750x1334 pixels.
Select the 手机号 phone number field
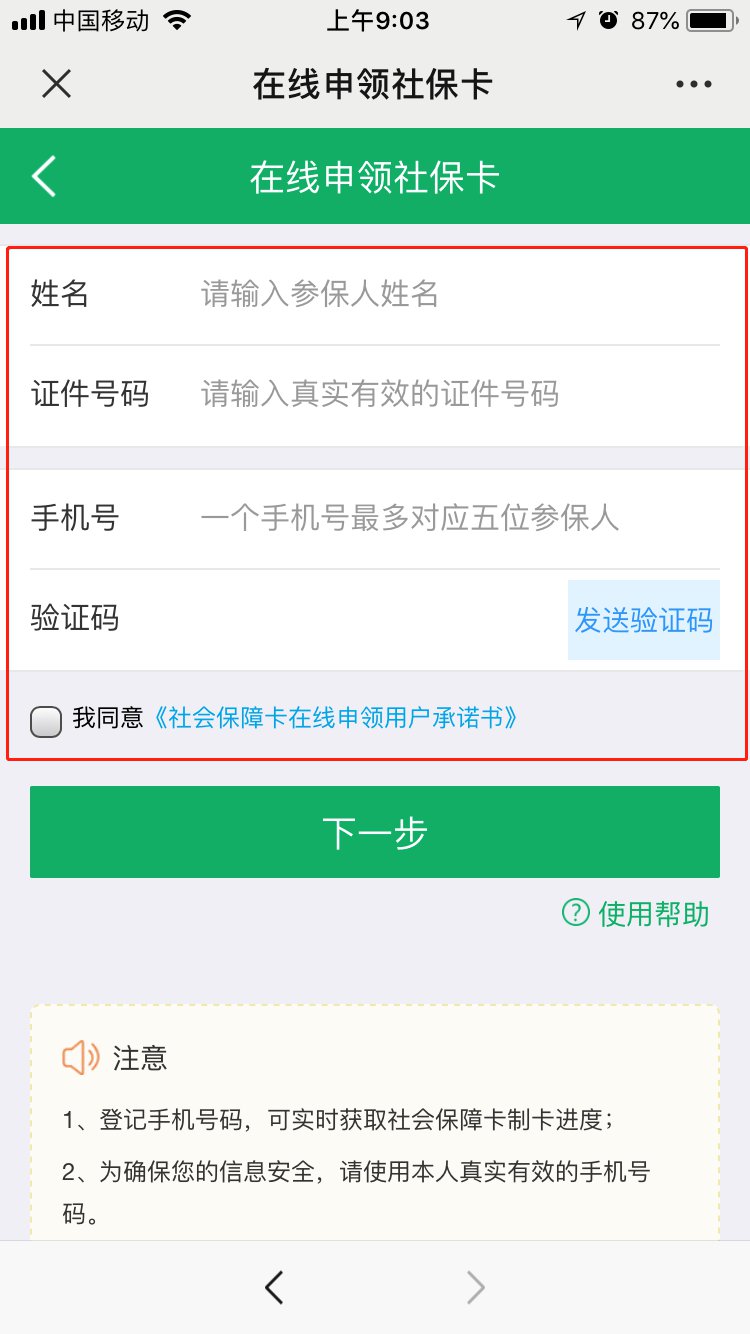[450, 518]
